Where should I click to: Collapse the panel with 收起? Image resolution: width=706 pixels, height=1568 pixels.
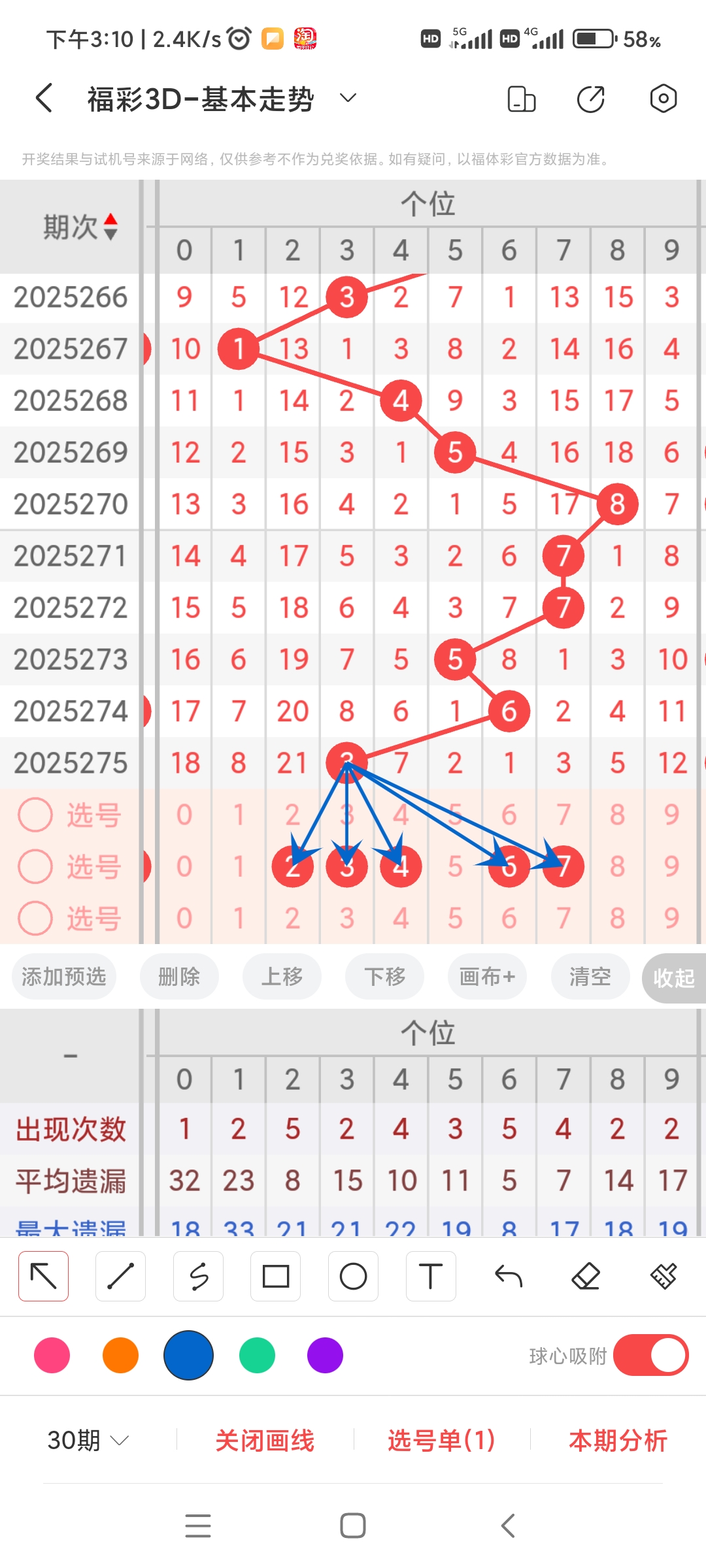pos(673,978)
